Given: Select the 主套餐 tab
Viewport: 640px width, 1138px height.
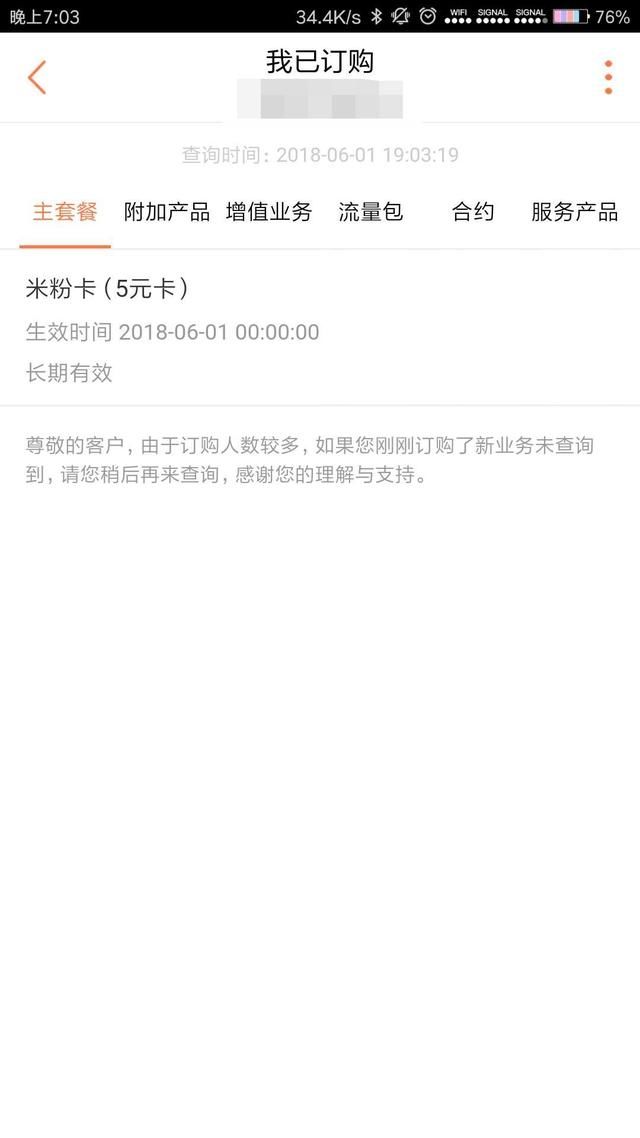Looking at the screenshot, I should 65,212.
